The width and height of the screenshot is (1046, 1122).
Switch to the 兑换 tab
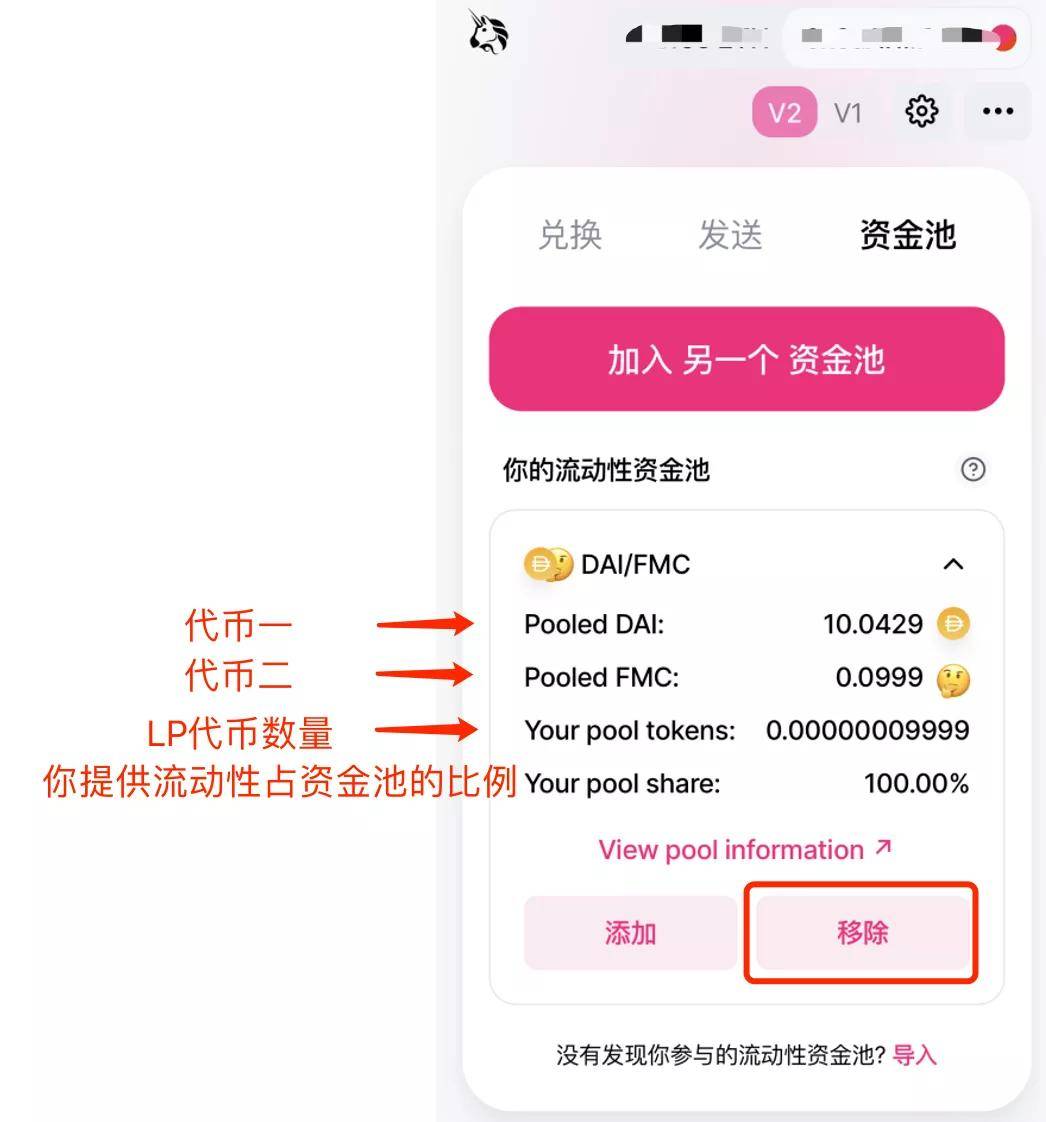click(570, 235)
